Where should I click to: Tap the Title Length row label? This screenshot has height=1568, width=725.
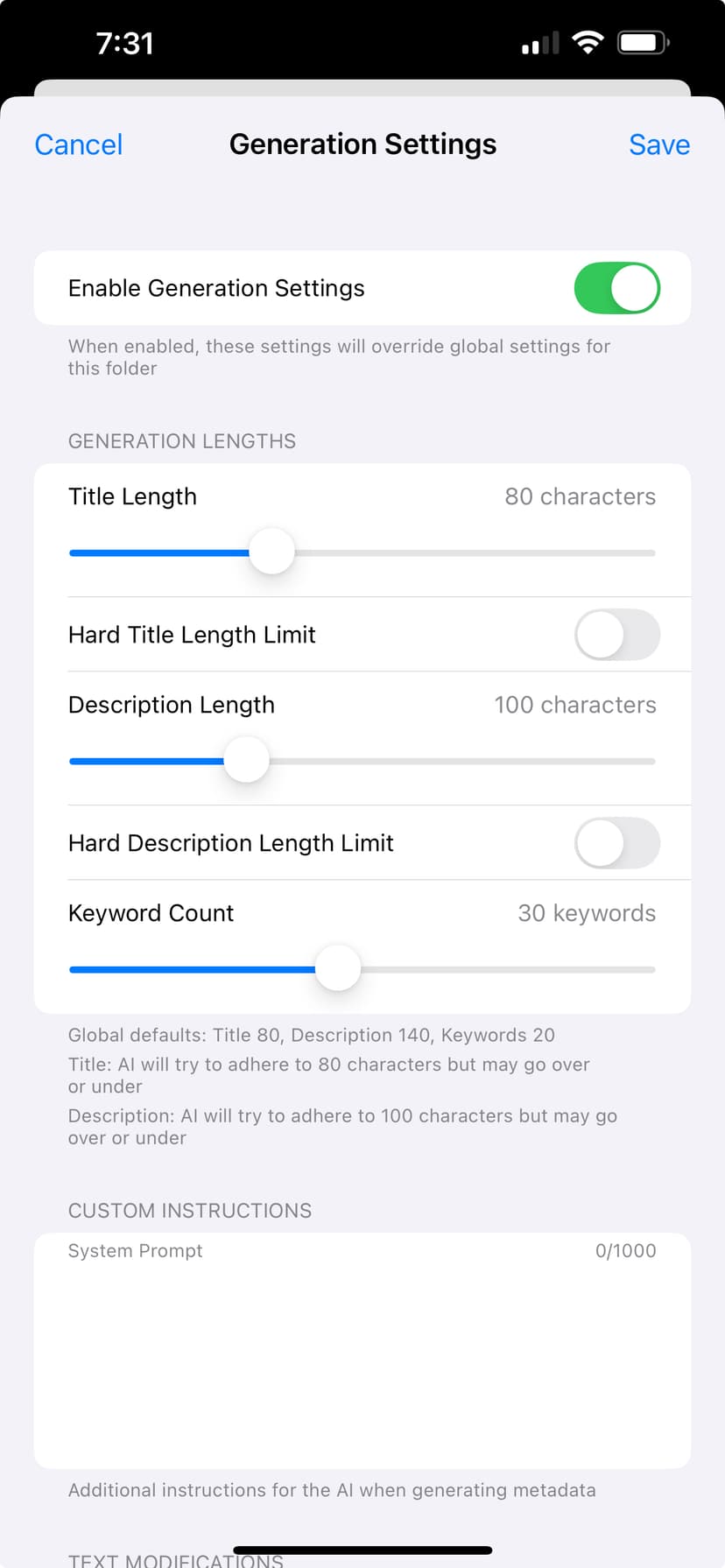click(132, 496)
